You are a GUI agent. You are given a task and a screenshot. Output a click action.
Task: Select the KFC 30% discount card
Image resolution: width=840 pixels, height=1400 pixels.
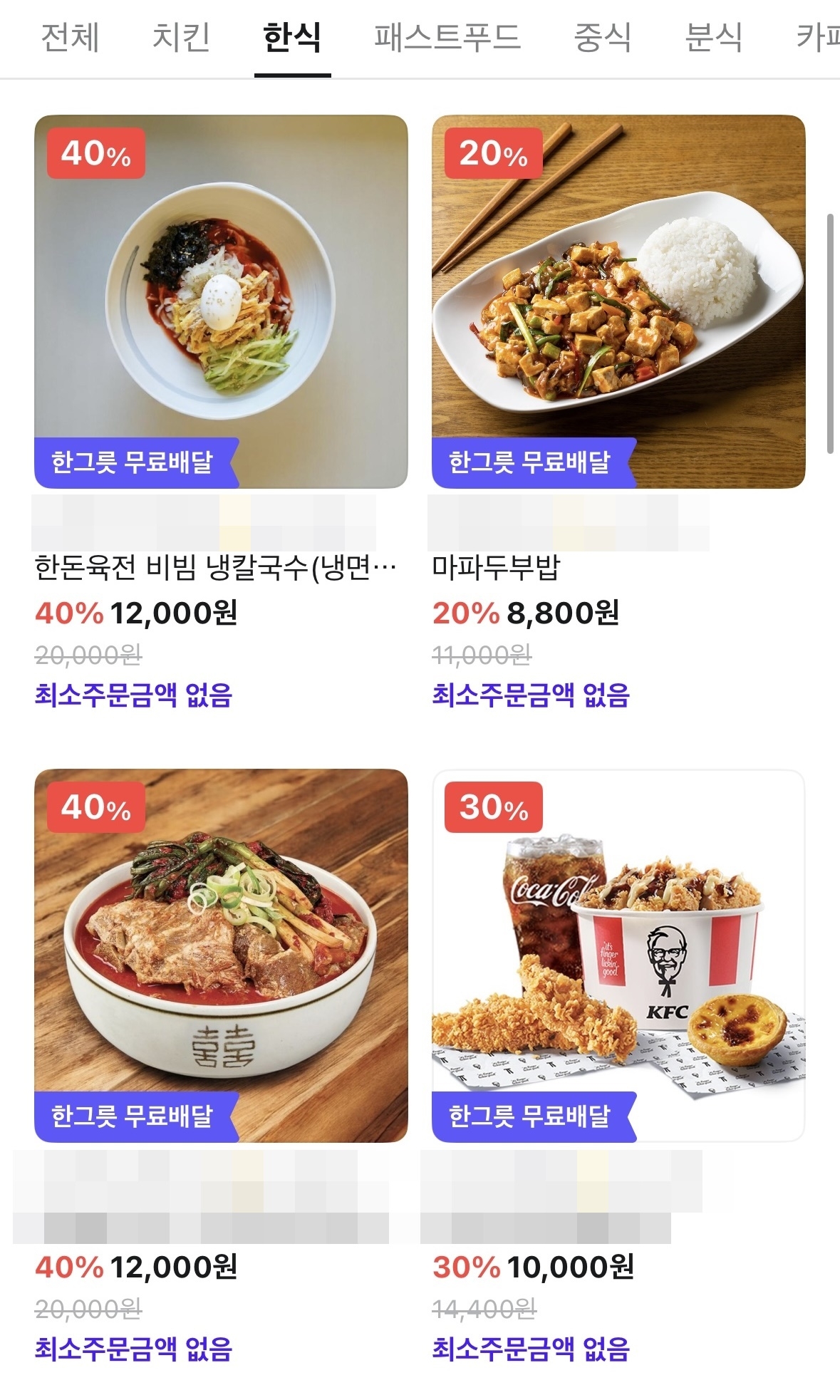(618, 955)
